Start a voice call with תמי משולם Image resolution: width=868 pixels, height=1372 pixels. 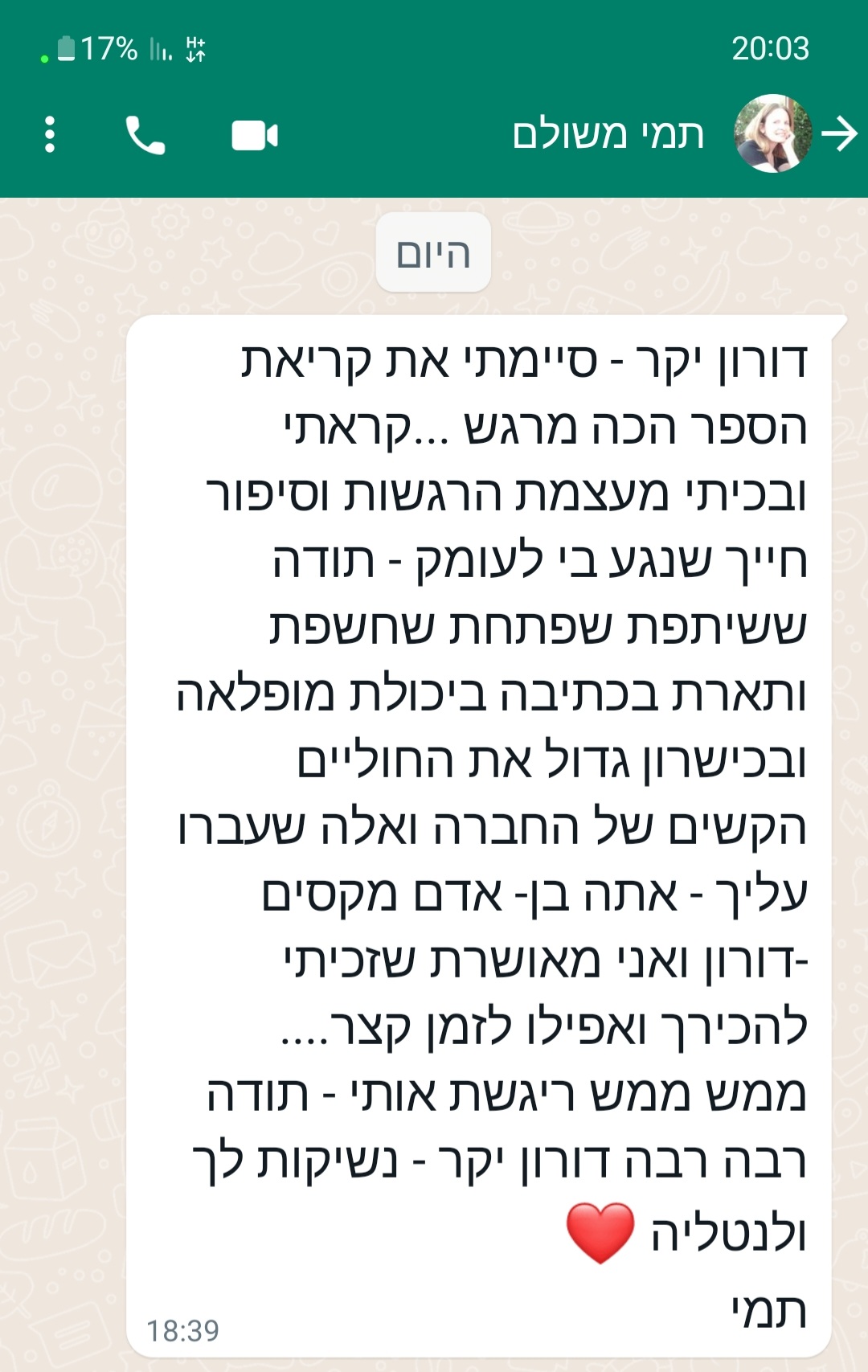[x=145, y=135]
